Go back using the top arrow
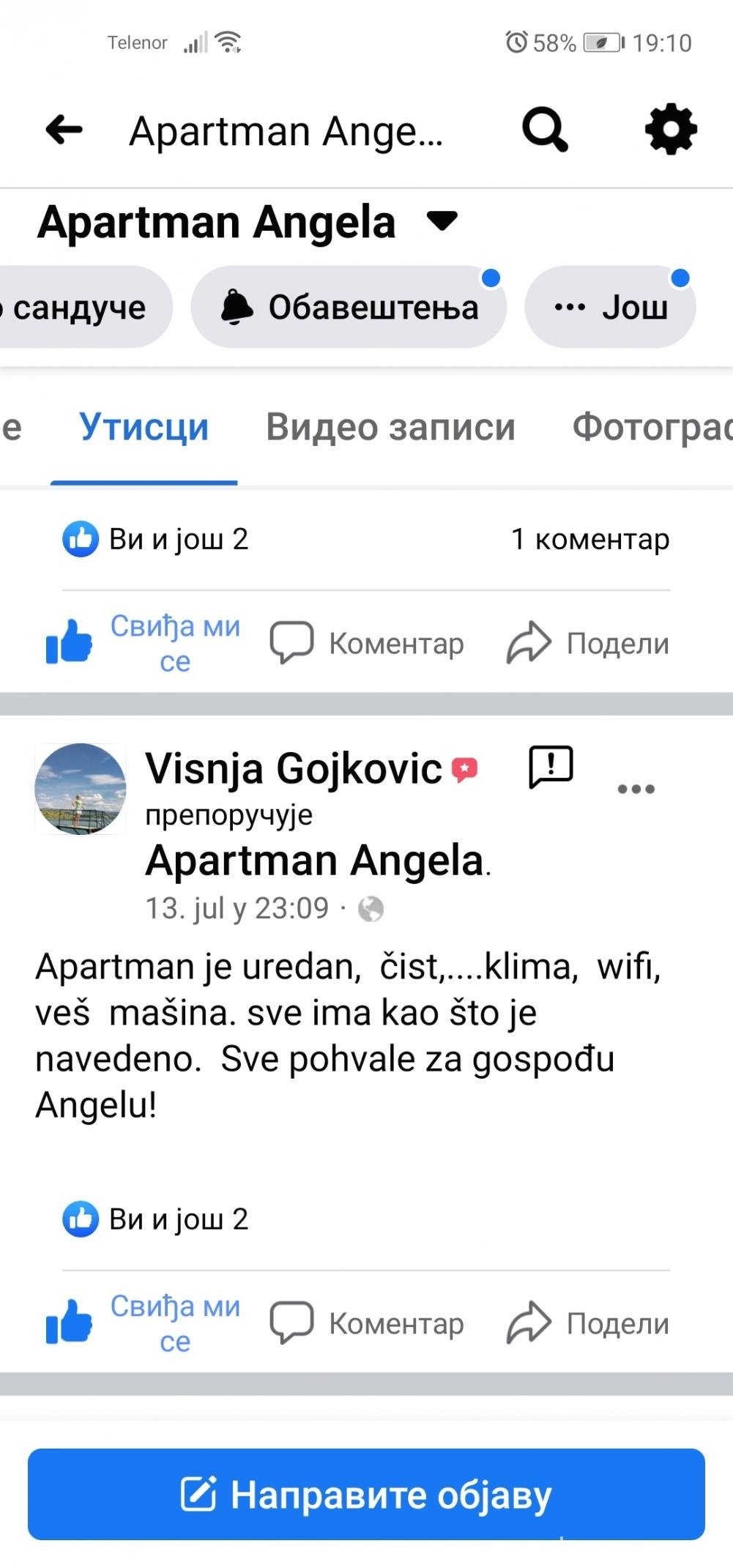Screen dimensions: 733x1568 (x=64, y=130)
